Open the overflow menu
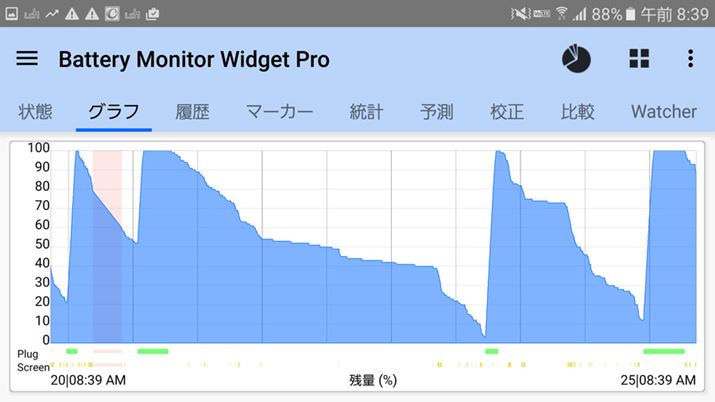715x402 pixels. (x=690, y=59)
